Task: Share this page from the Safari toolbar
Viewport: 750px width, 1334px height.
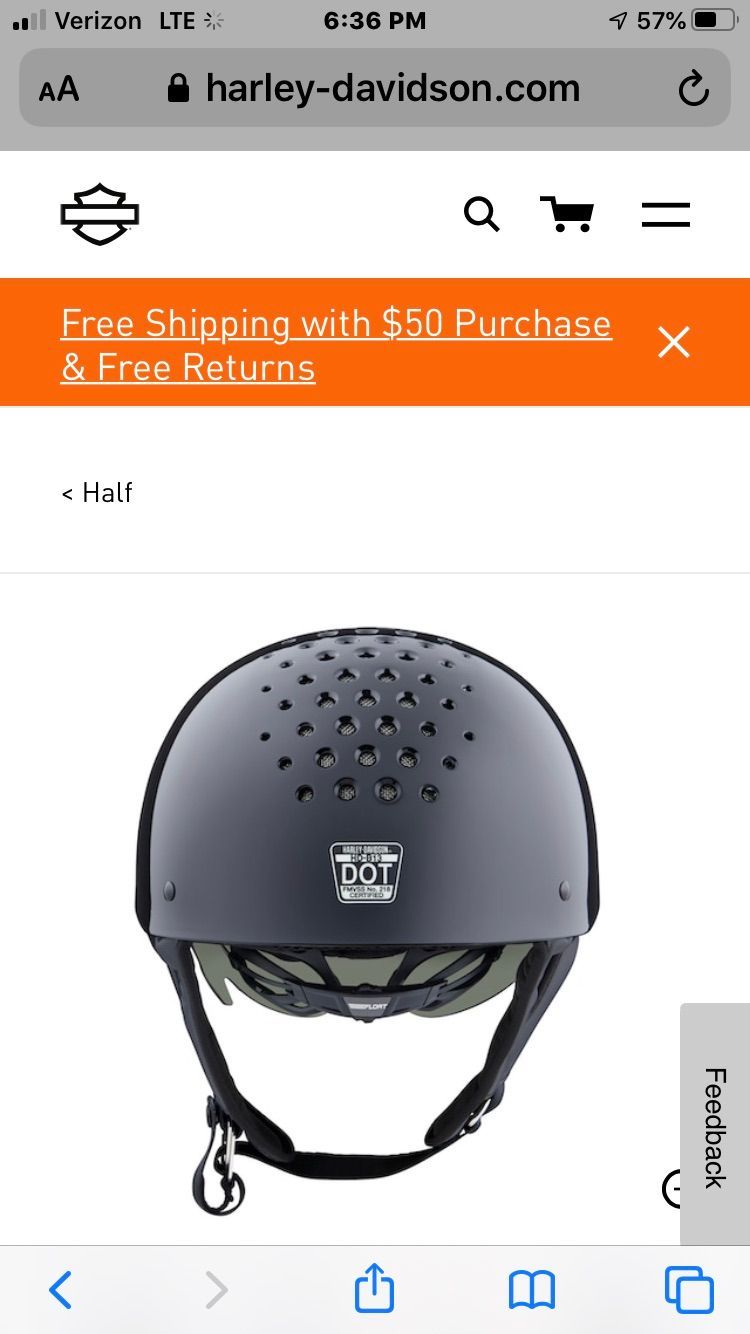Action: pos(374,1289)
